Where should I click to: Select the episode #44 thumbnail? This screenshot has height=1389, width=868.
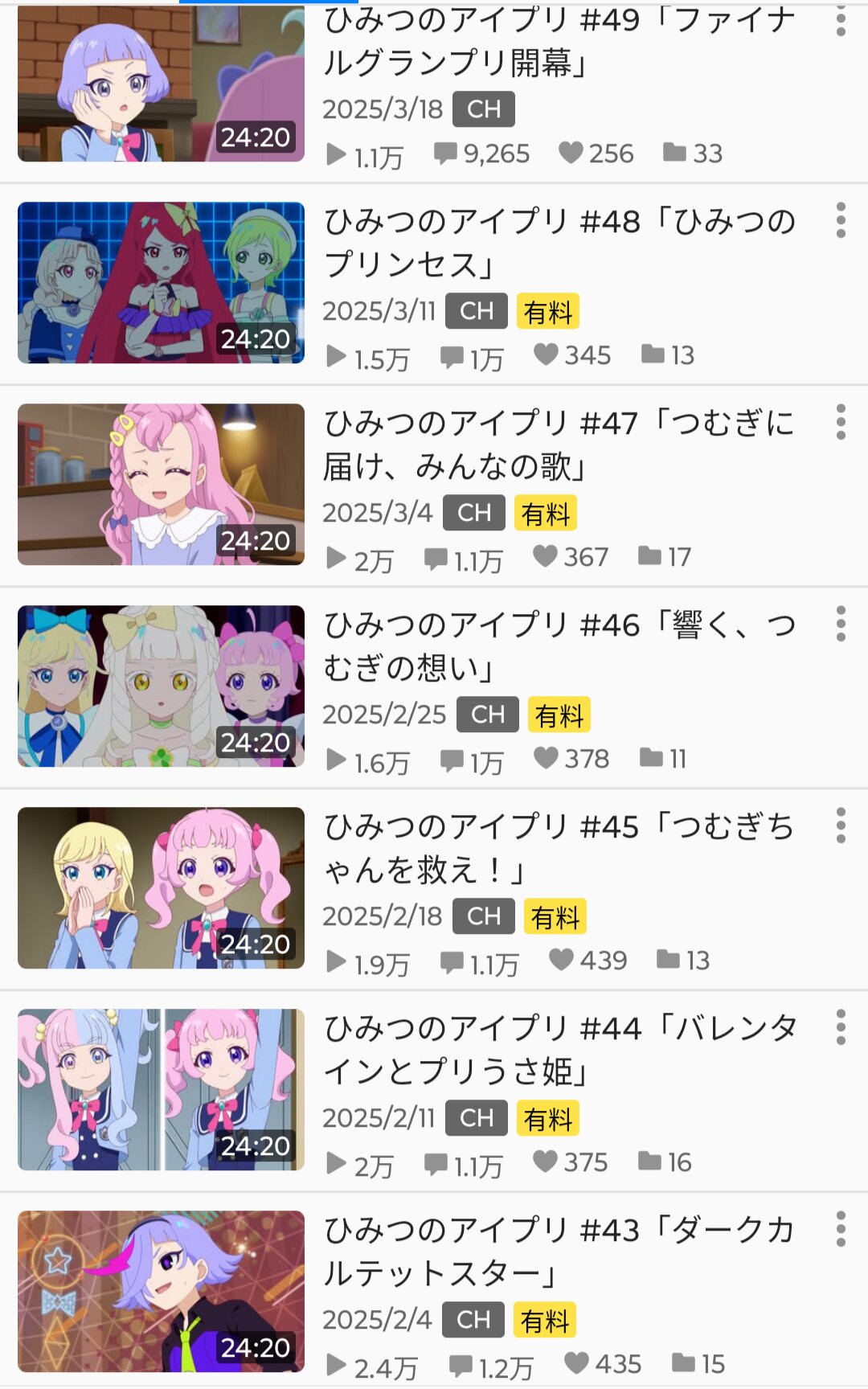(161, 1090)
